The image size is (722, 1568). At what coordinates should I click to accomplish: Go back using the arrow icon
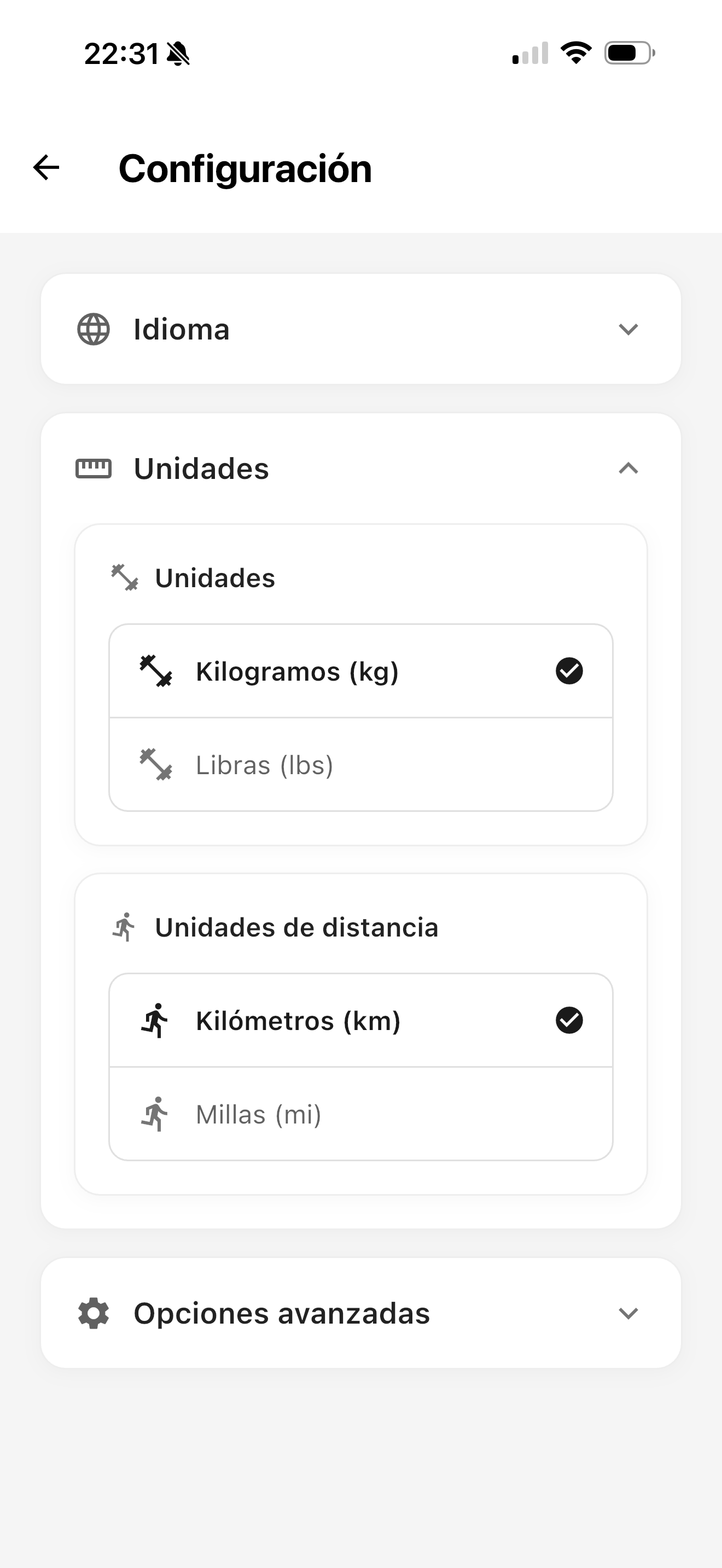(46, 168)
